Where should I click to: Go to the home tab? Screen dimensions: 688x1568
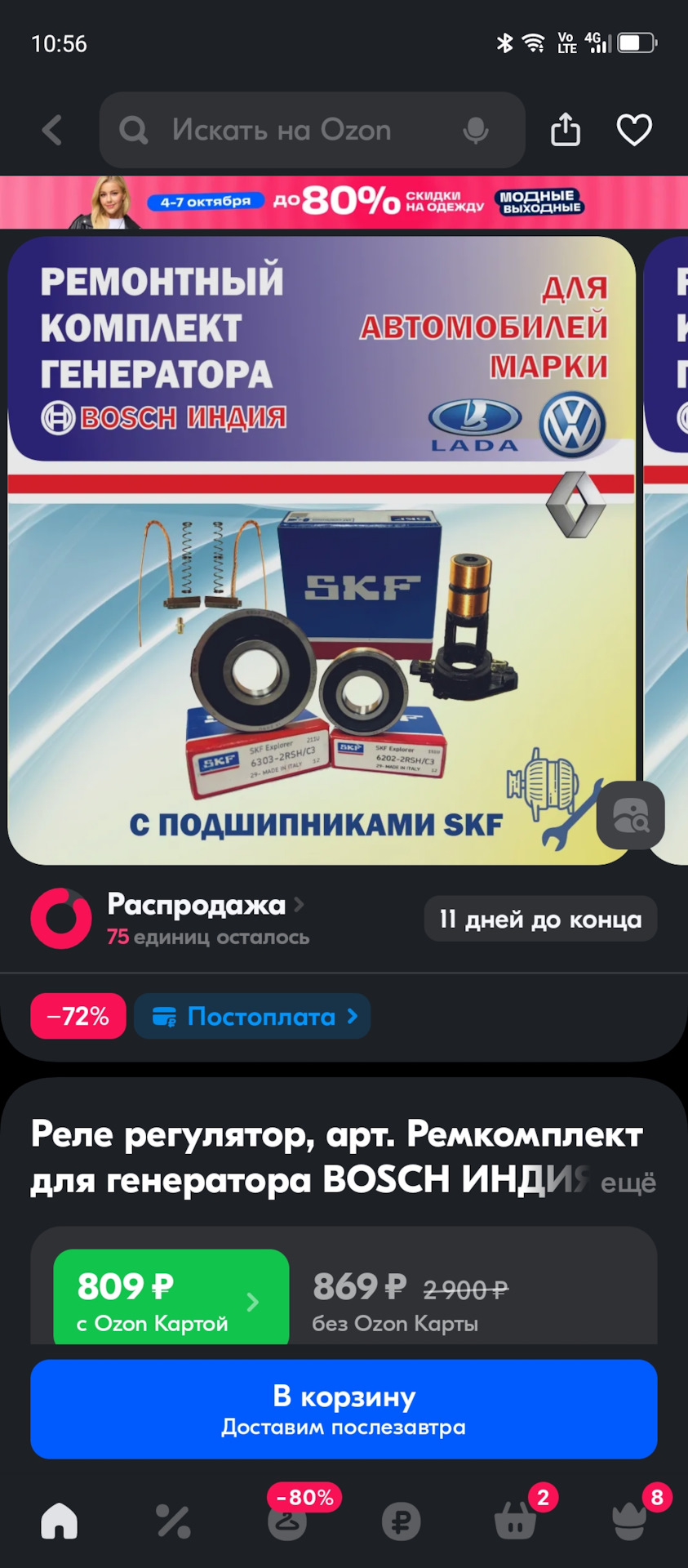click(x=60, y=1521)
